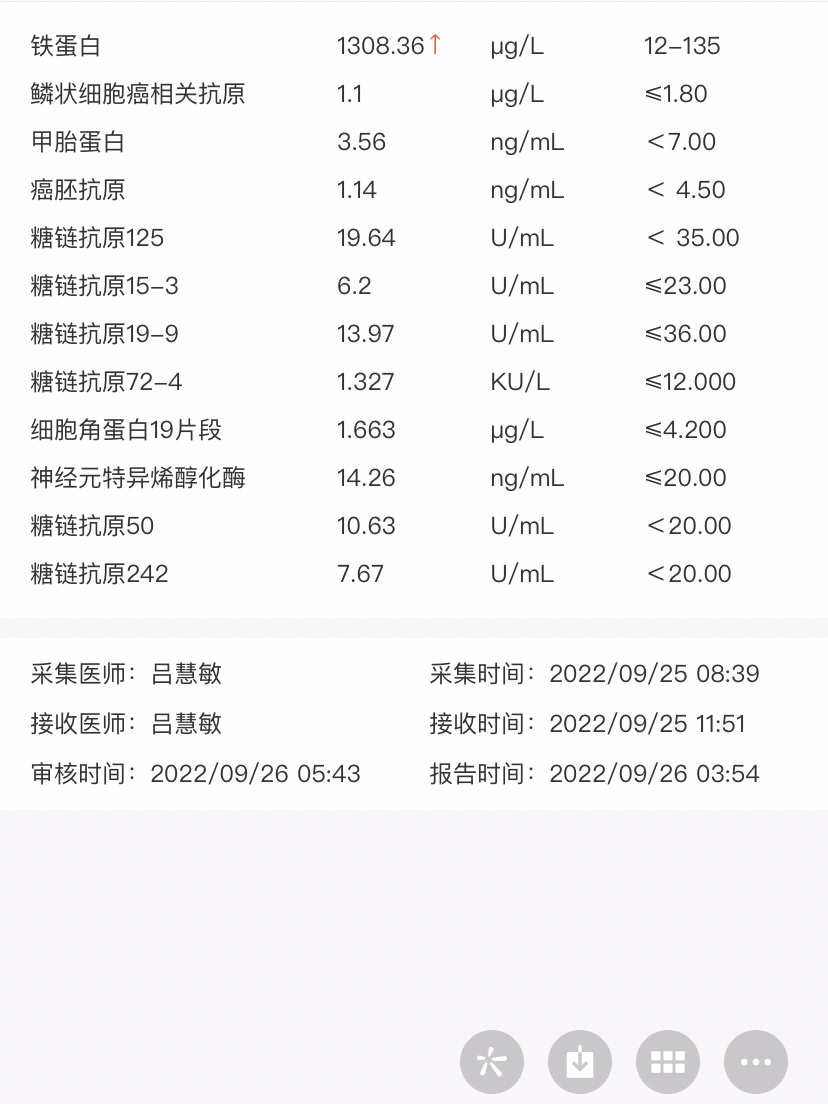Open the apps grid icon

tap(667, 1062)
